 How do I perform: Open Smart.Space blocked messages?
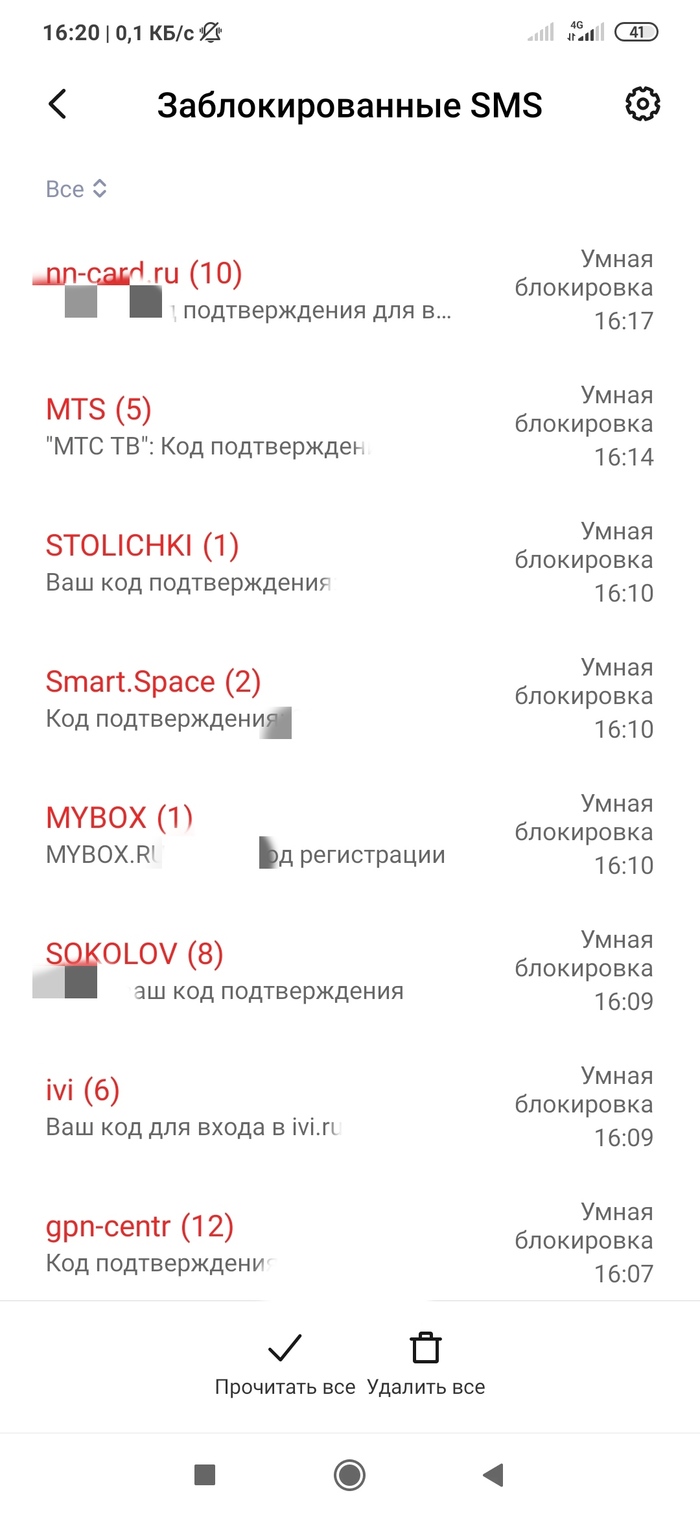[x=250, y=698]
